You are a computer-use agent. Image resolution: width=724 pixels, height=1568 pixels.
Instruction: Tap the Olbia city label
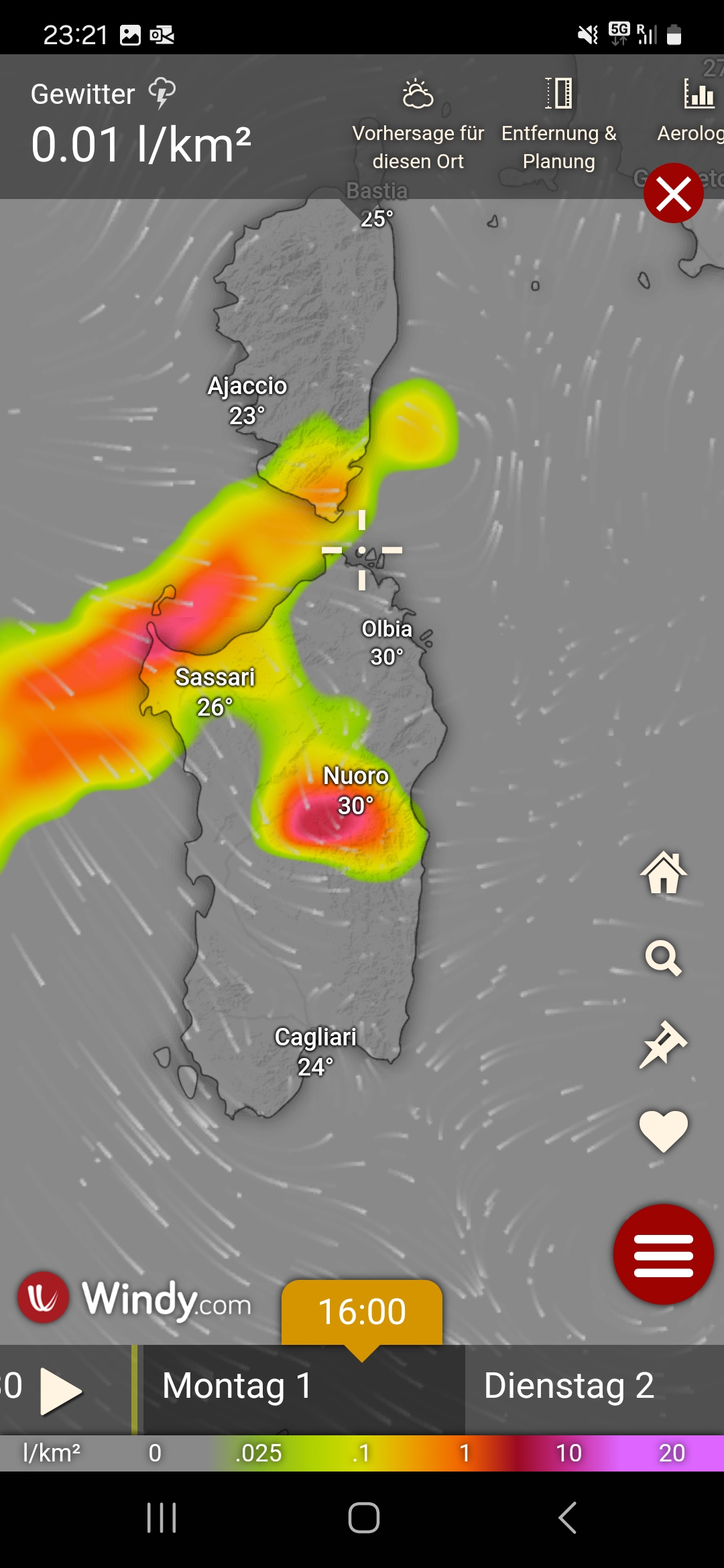387,642
